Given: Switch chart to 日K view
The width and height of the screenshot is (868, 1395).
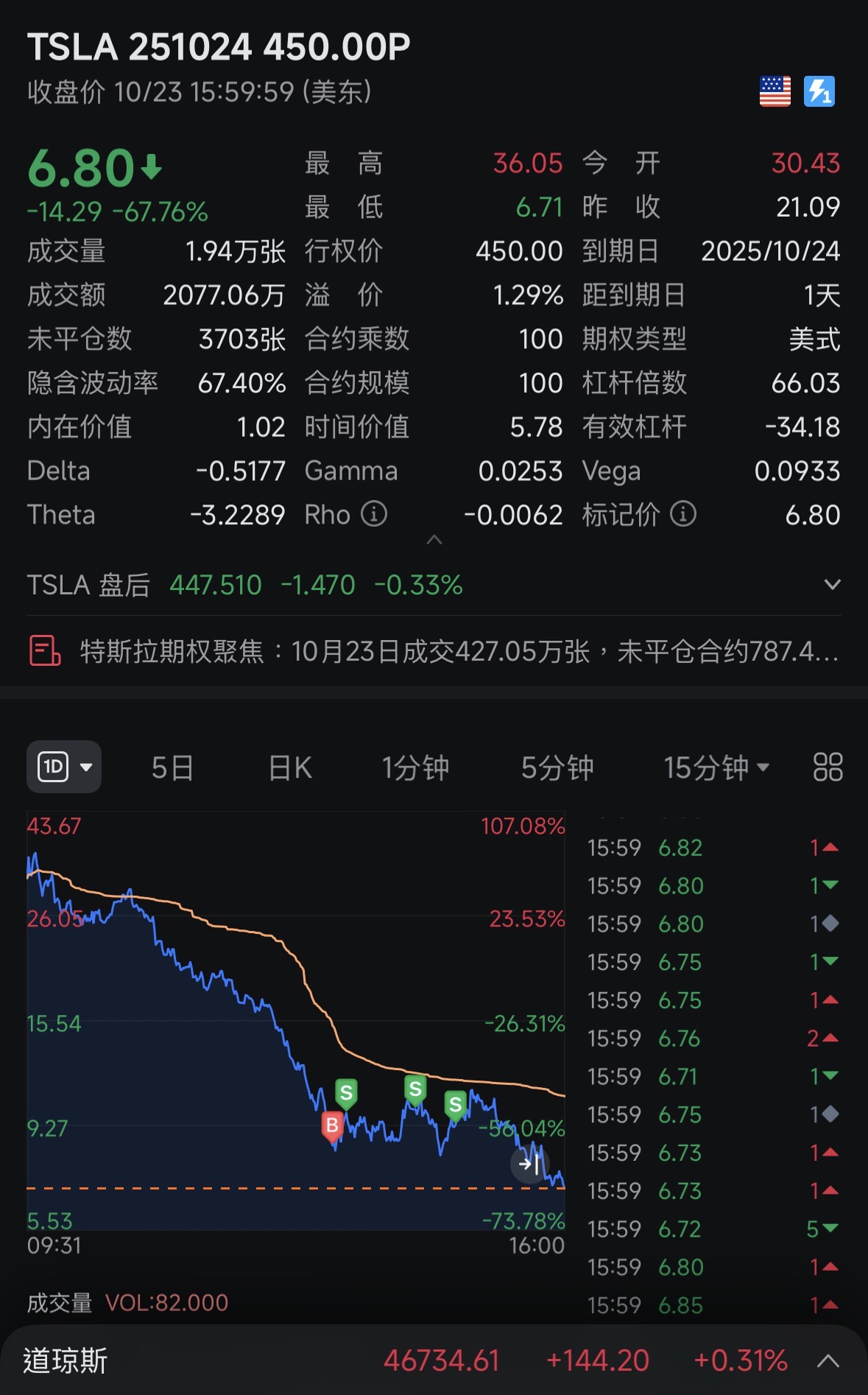Looking at the screenshot, I should 290,767.
